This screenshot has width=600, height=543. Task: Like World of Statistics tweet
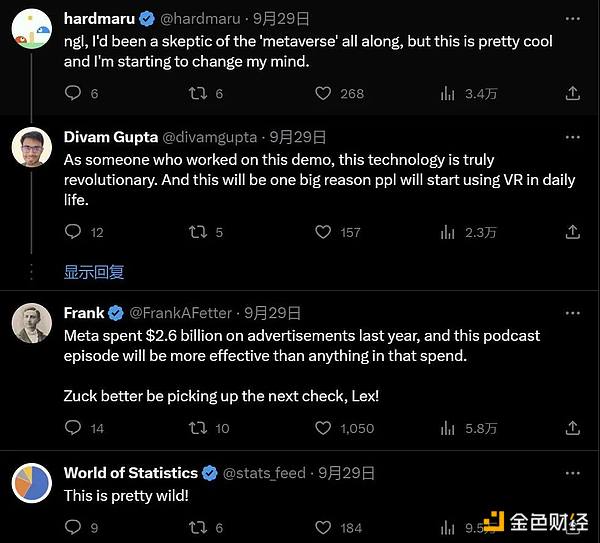coord(323,527)
